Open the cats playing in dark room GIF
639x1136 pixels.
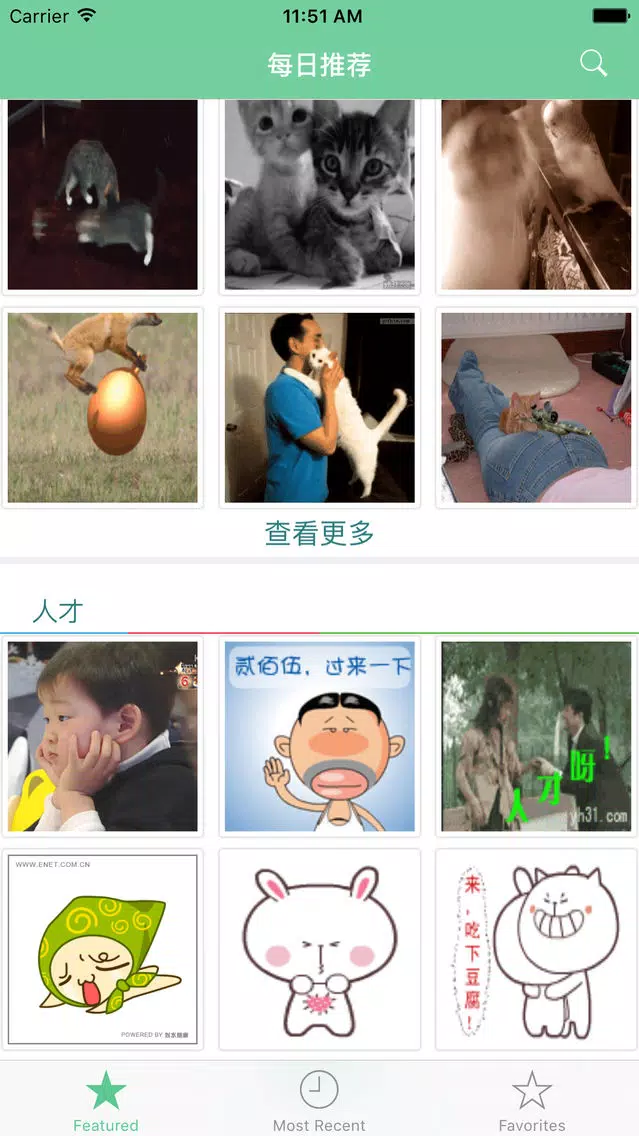click(103, 195)
